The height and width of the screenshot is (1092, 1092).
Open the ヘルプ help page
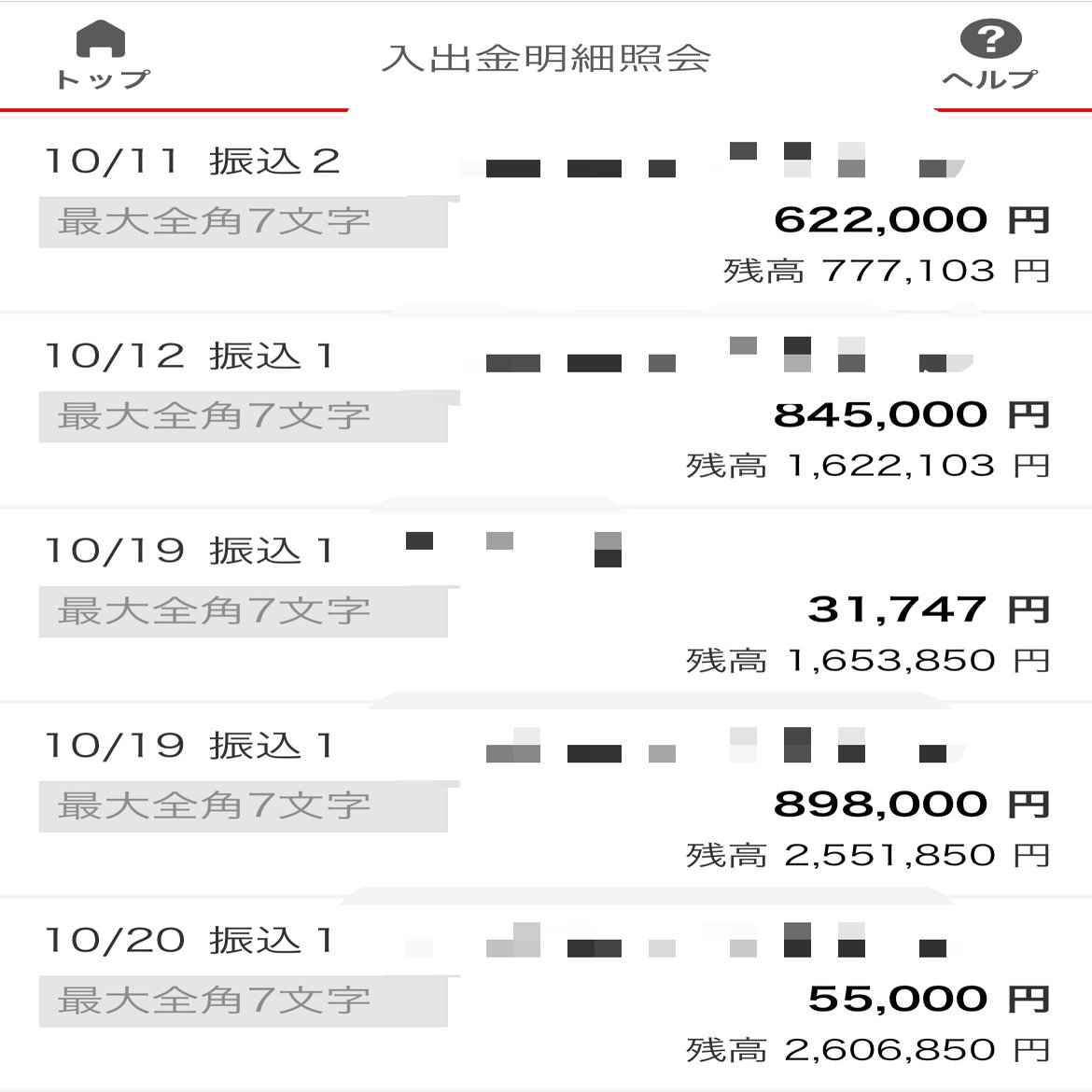(989, 55)
